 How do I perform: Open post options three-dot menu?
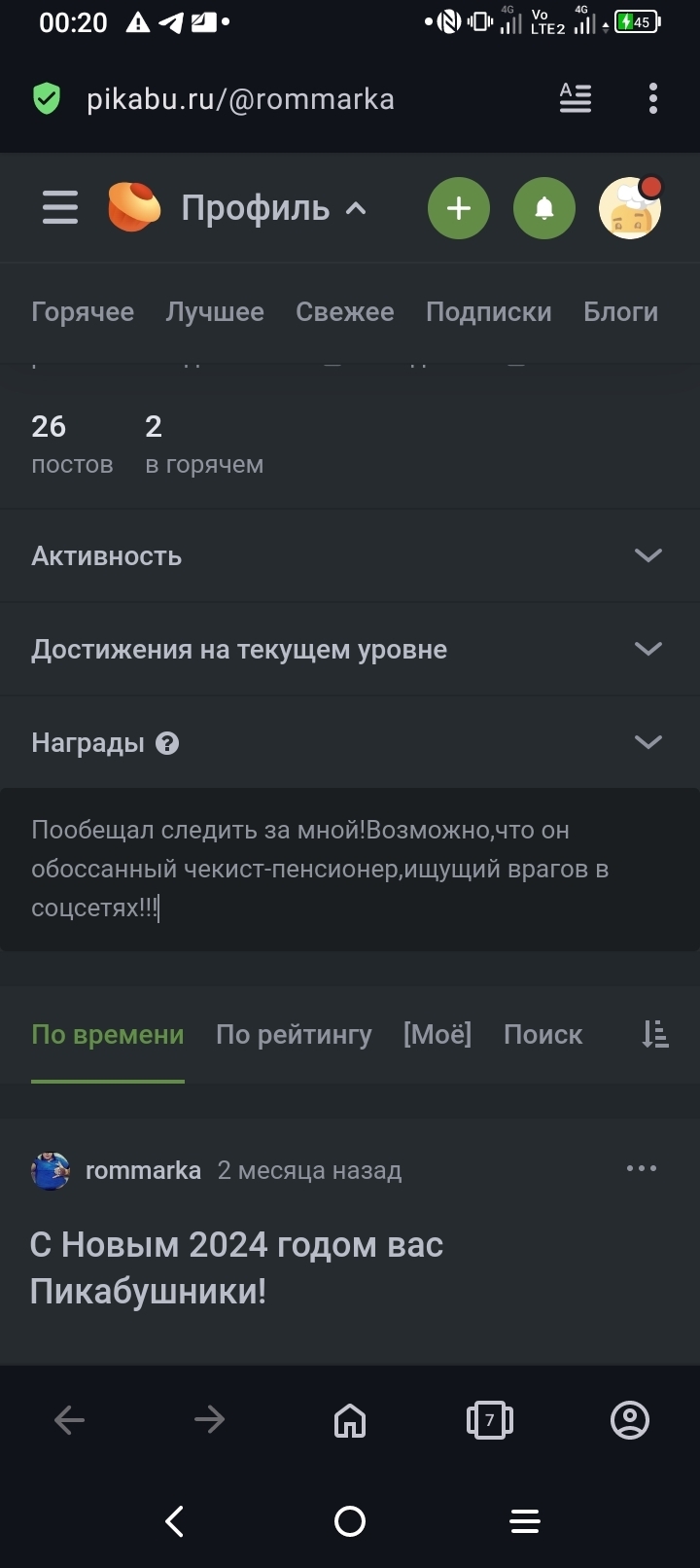pos(642,1169)
